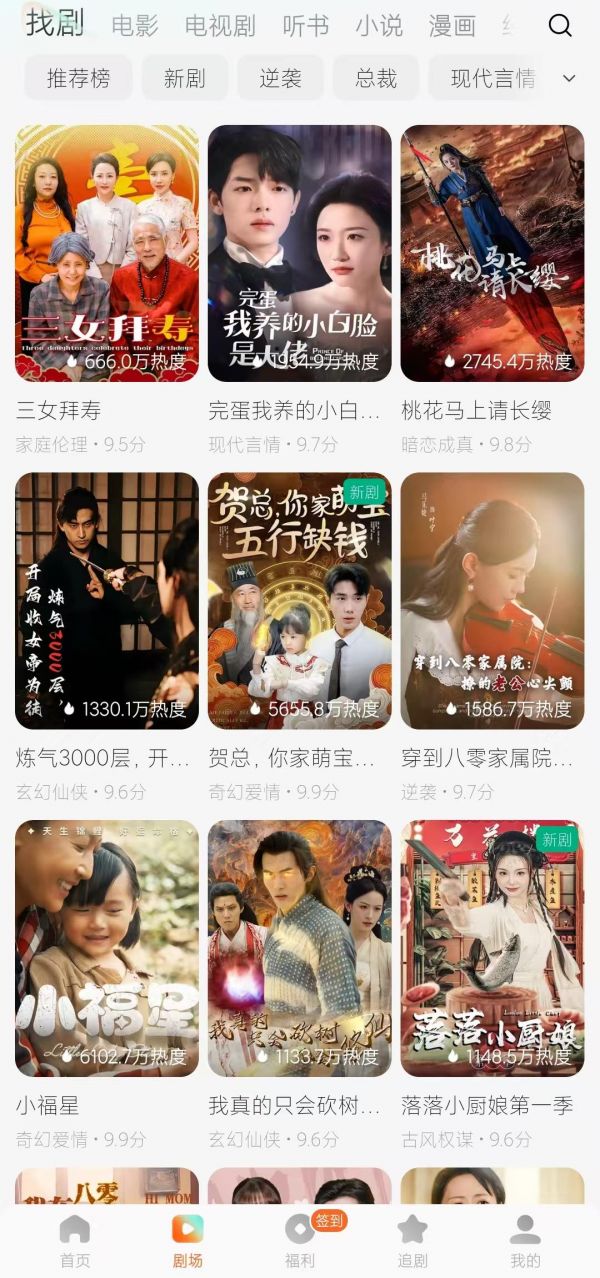
Task: Open the search icon
Action: pyautogui.click(x=560, y=26)
